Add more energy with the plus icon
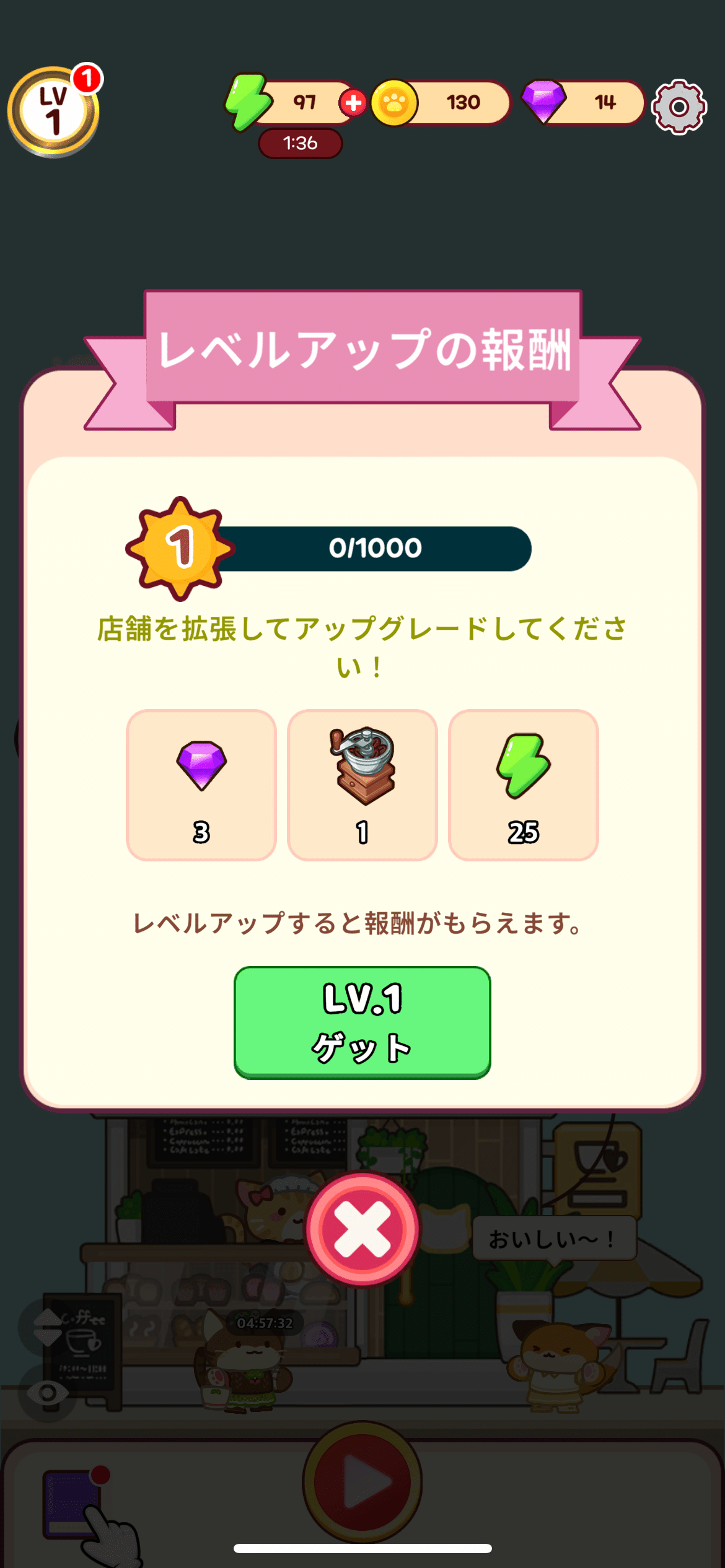Viewport: 725px width, 1568px height. (x=353, y=103)
